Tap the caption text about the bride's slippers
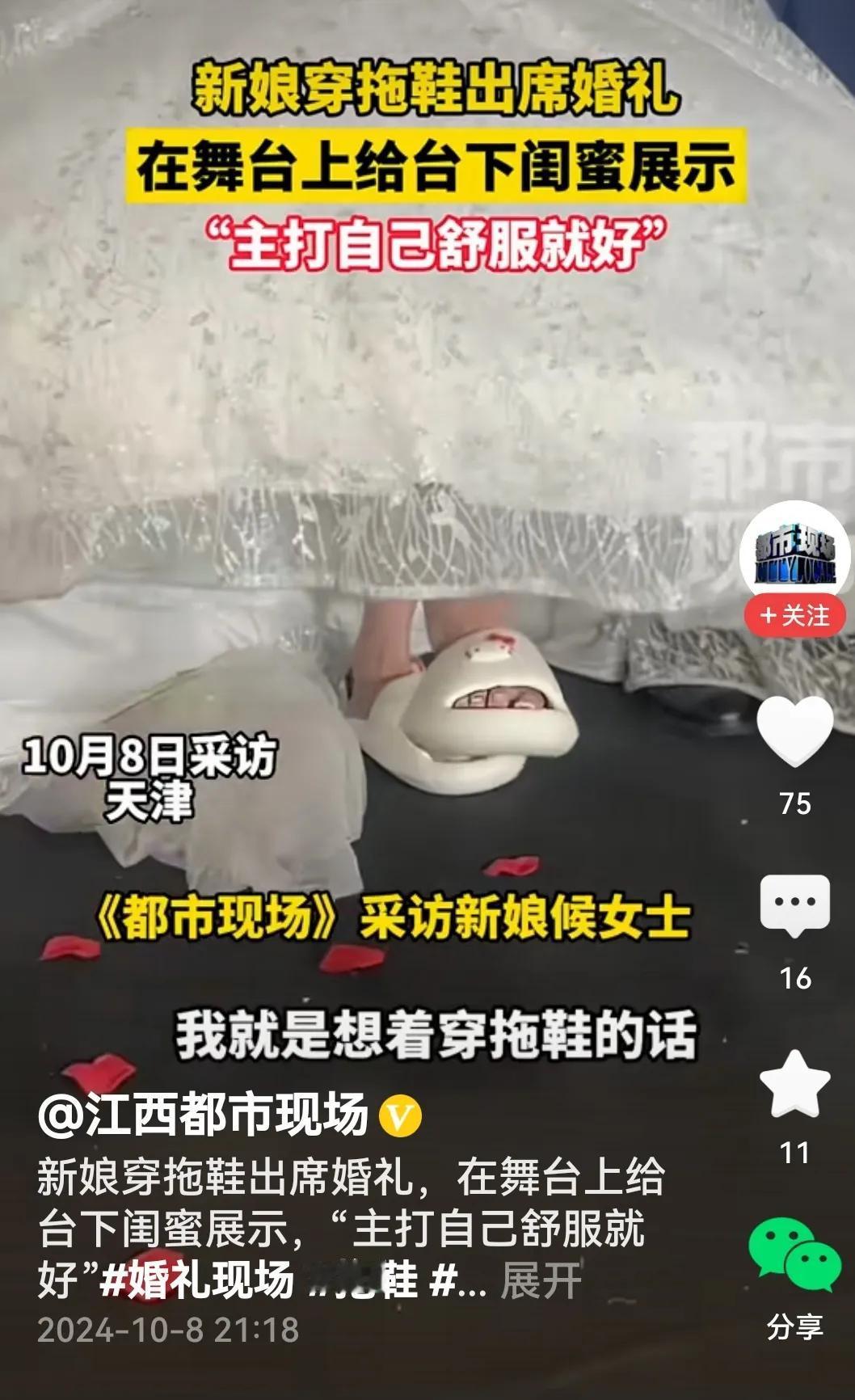855x1400 pixels. 323,1188
